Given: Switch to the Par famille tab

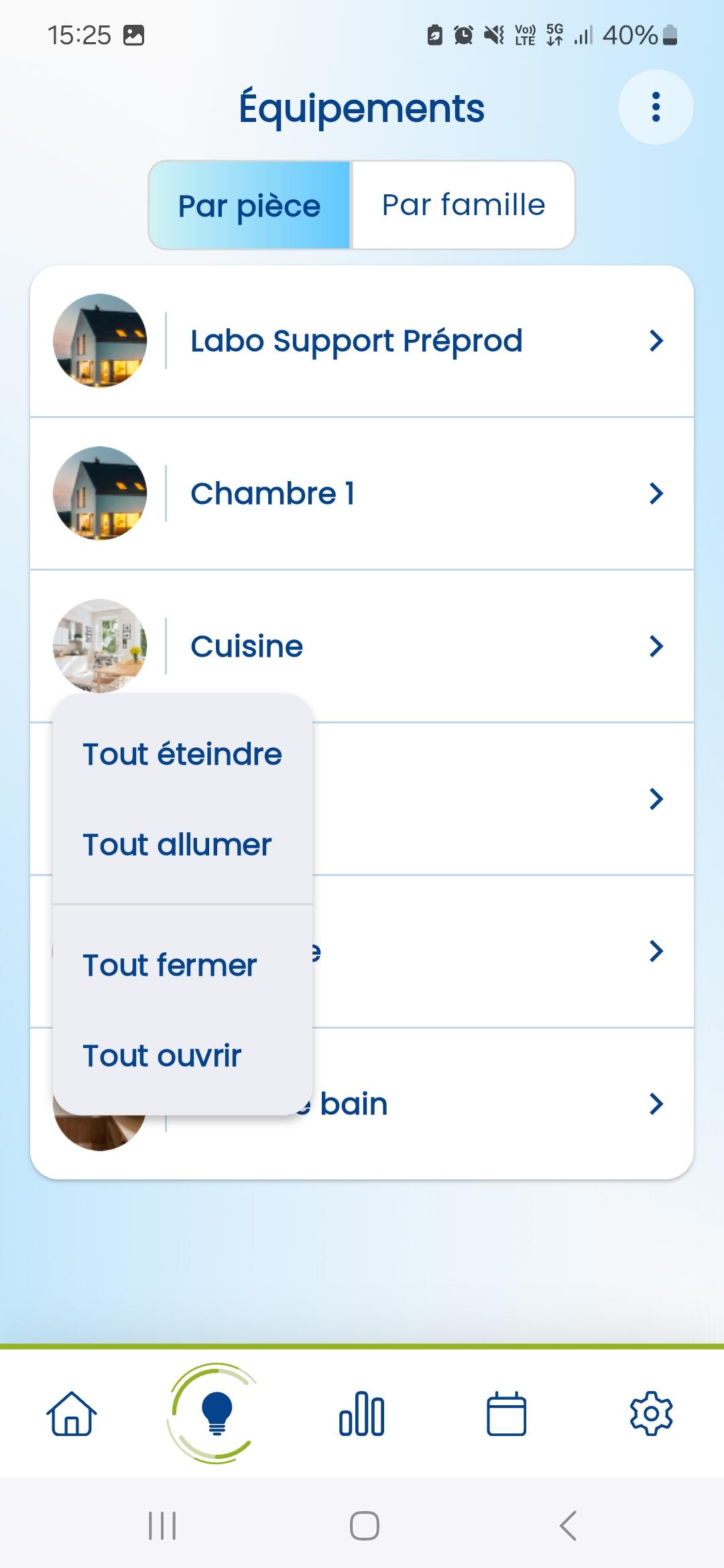Looking at the screenshot, I should pos(463,205).
